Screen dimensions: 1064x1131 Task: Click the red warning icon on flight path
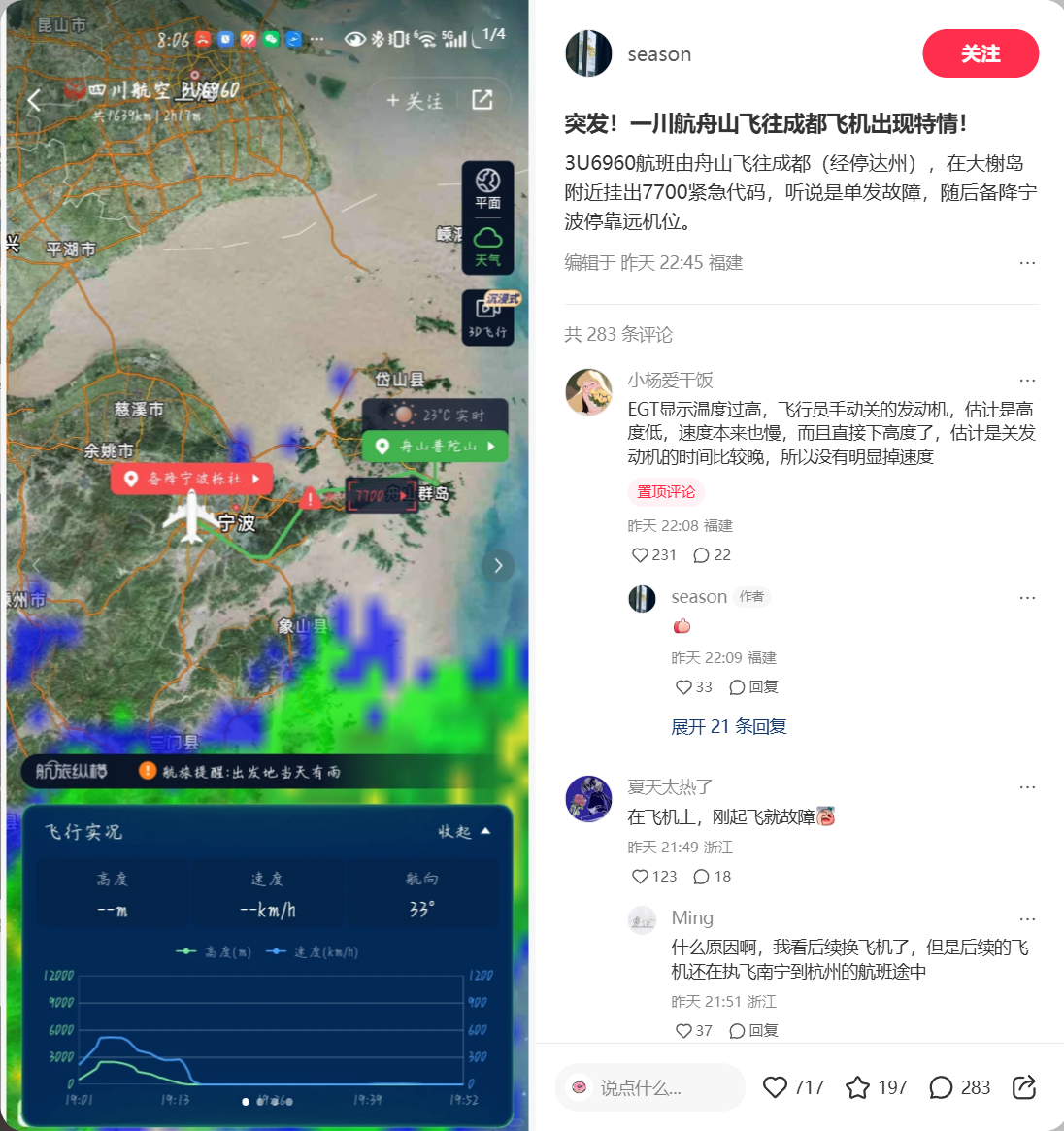pyautogui.click(x=309, y=499)
